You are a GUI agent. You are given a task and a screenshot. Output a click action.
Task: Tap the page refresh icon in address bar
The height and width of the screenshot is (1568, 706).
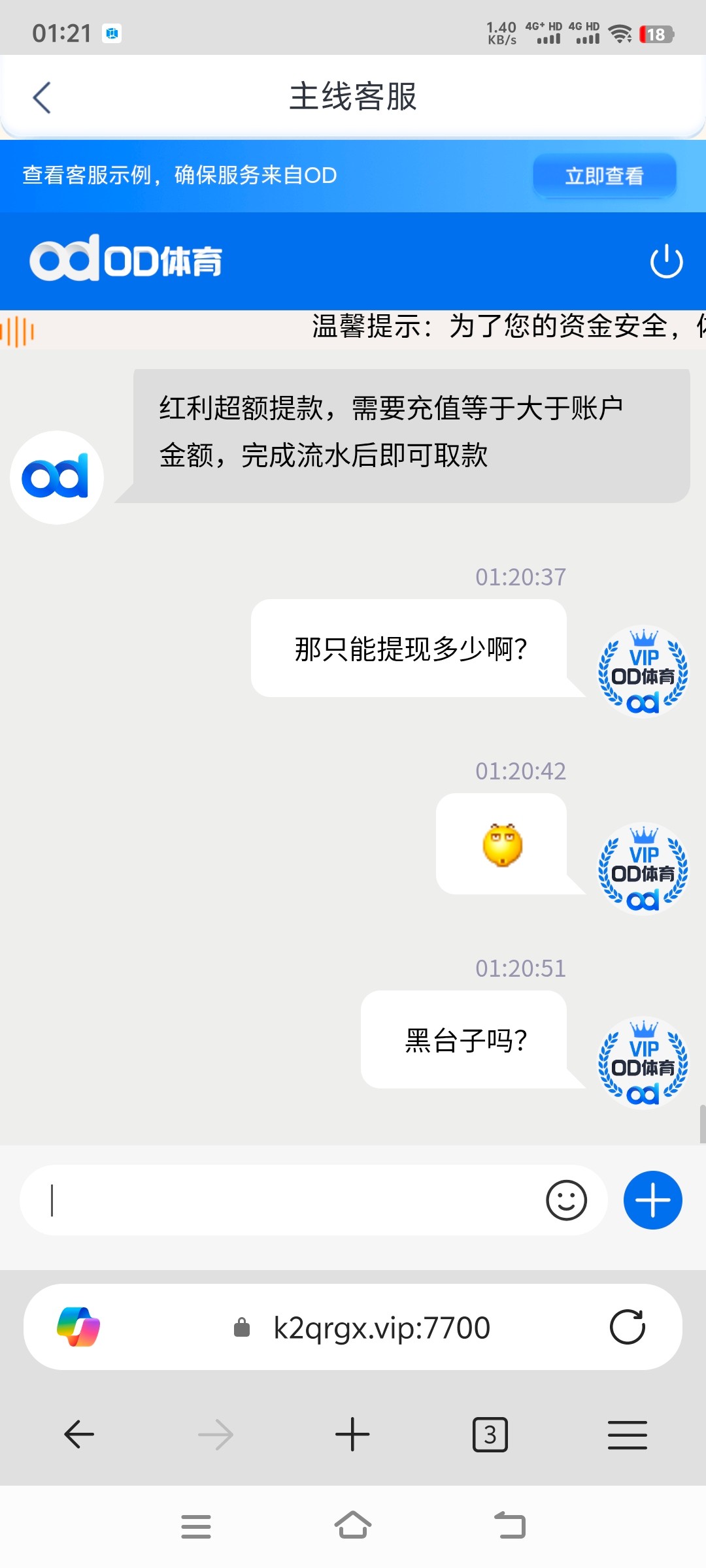point(628,1326)
